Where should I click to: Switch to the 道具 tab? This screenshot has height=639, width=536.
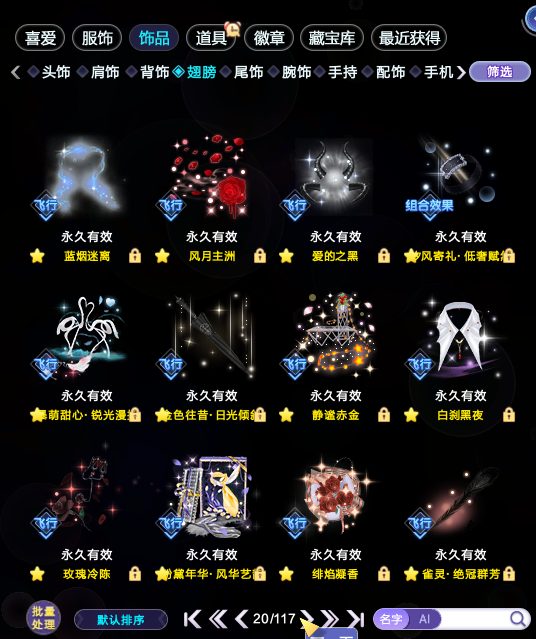[211, 38]
